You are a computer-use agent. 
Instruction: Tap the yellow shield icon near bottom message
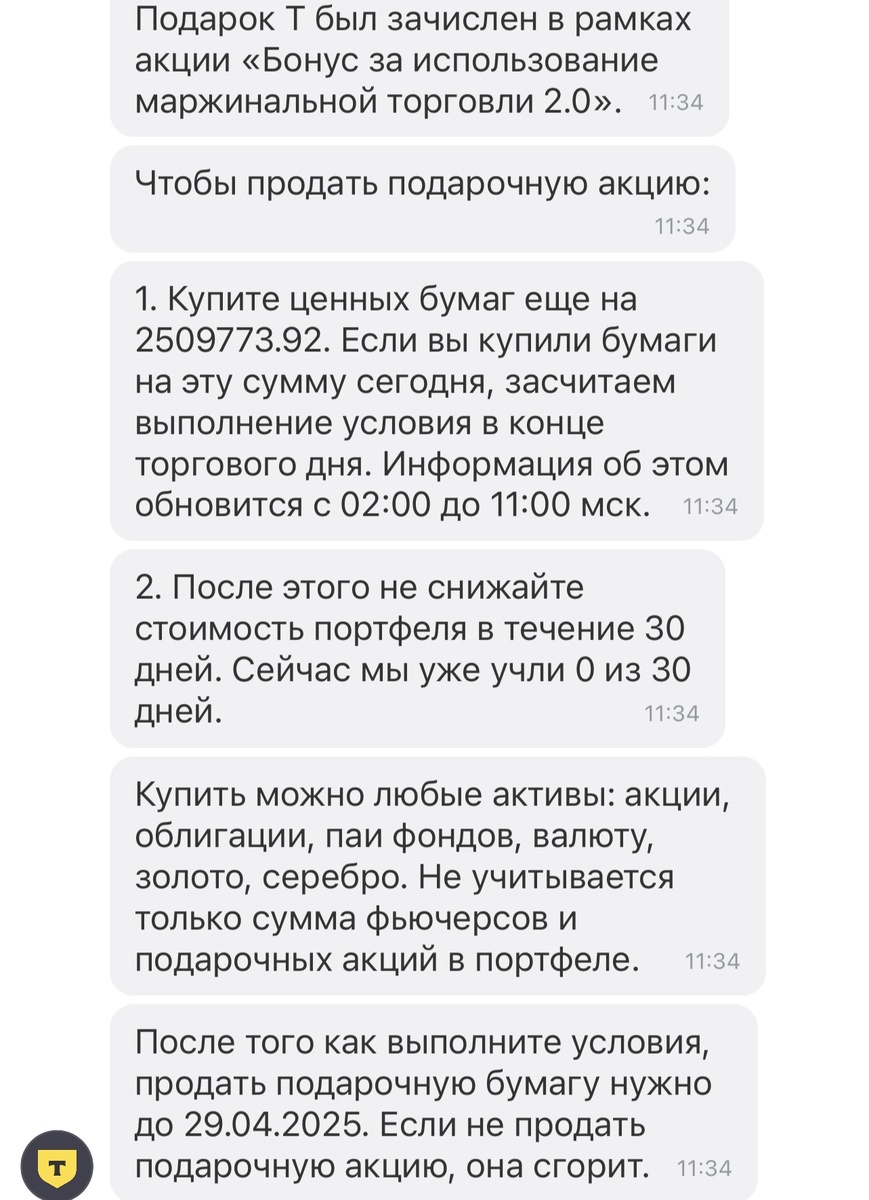click(57, 1163)
